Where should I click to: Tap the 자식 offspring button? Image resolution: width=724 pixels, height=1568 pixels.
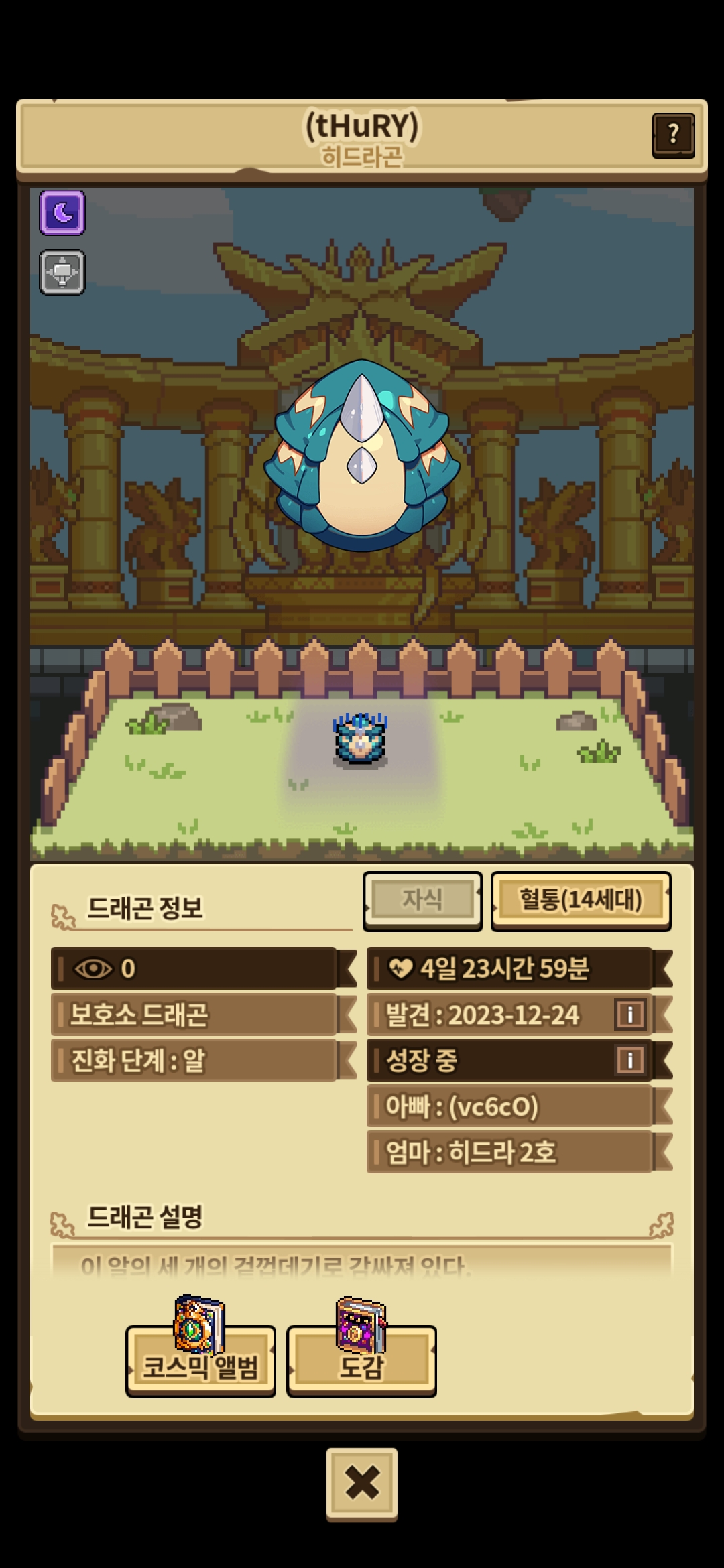point(422,900)
